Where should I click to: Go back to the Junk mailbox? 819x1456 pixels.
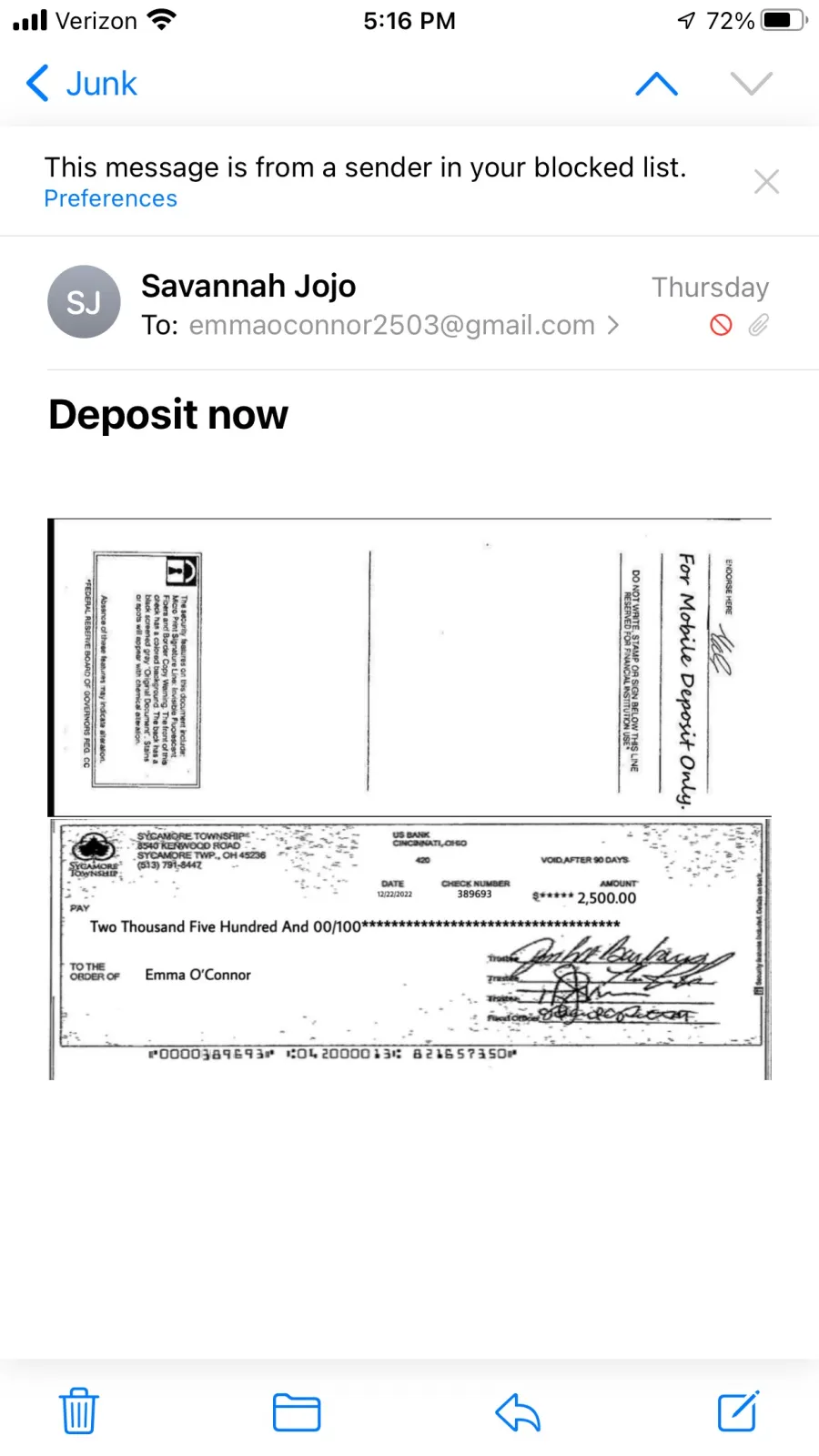pyautogui.click(x=82, y=84)
